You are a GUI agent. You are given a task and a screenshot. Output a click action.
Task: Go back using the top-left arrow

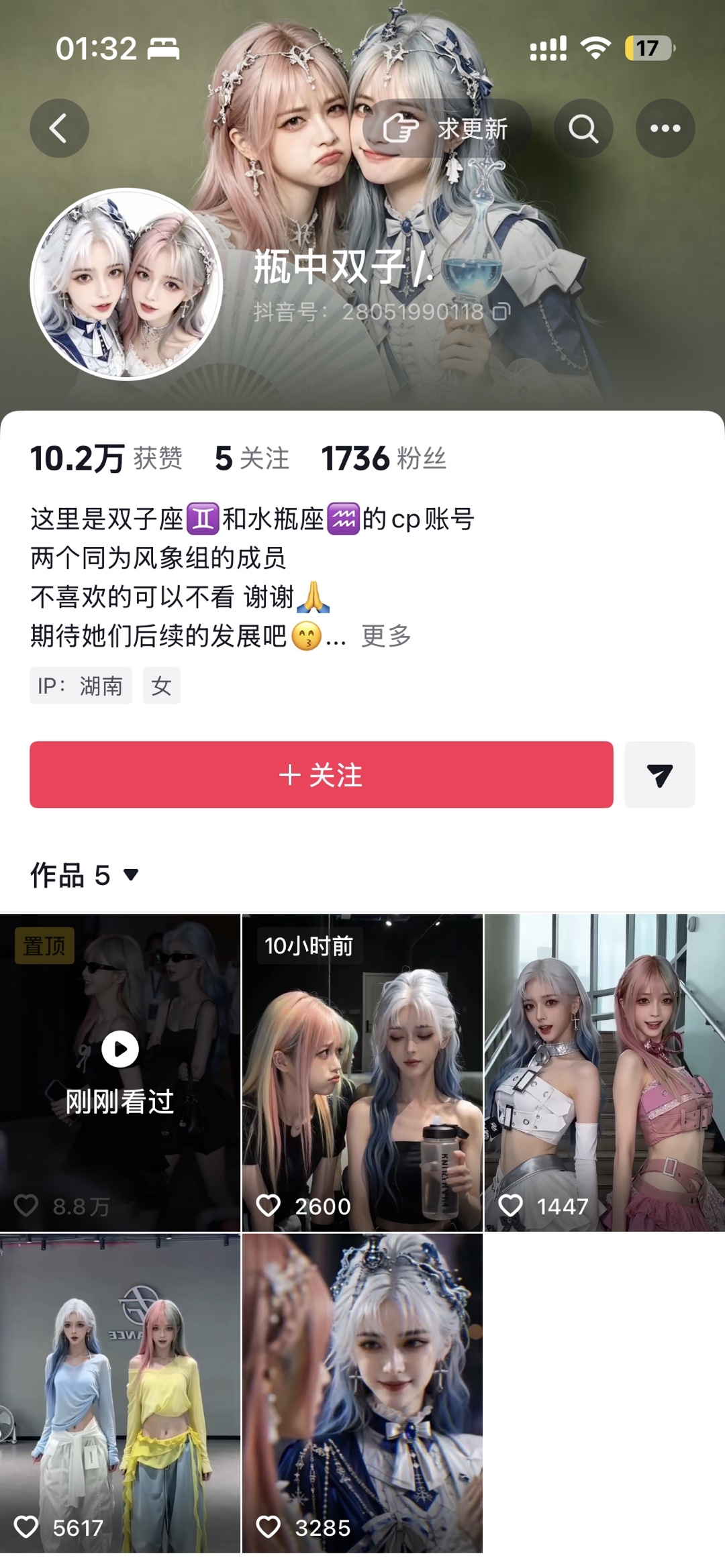coord(59,128)
